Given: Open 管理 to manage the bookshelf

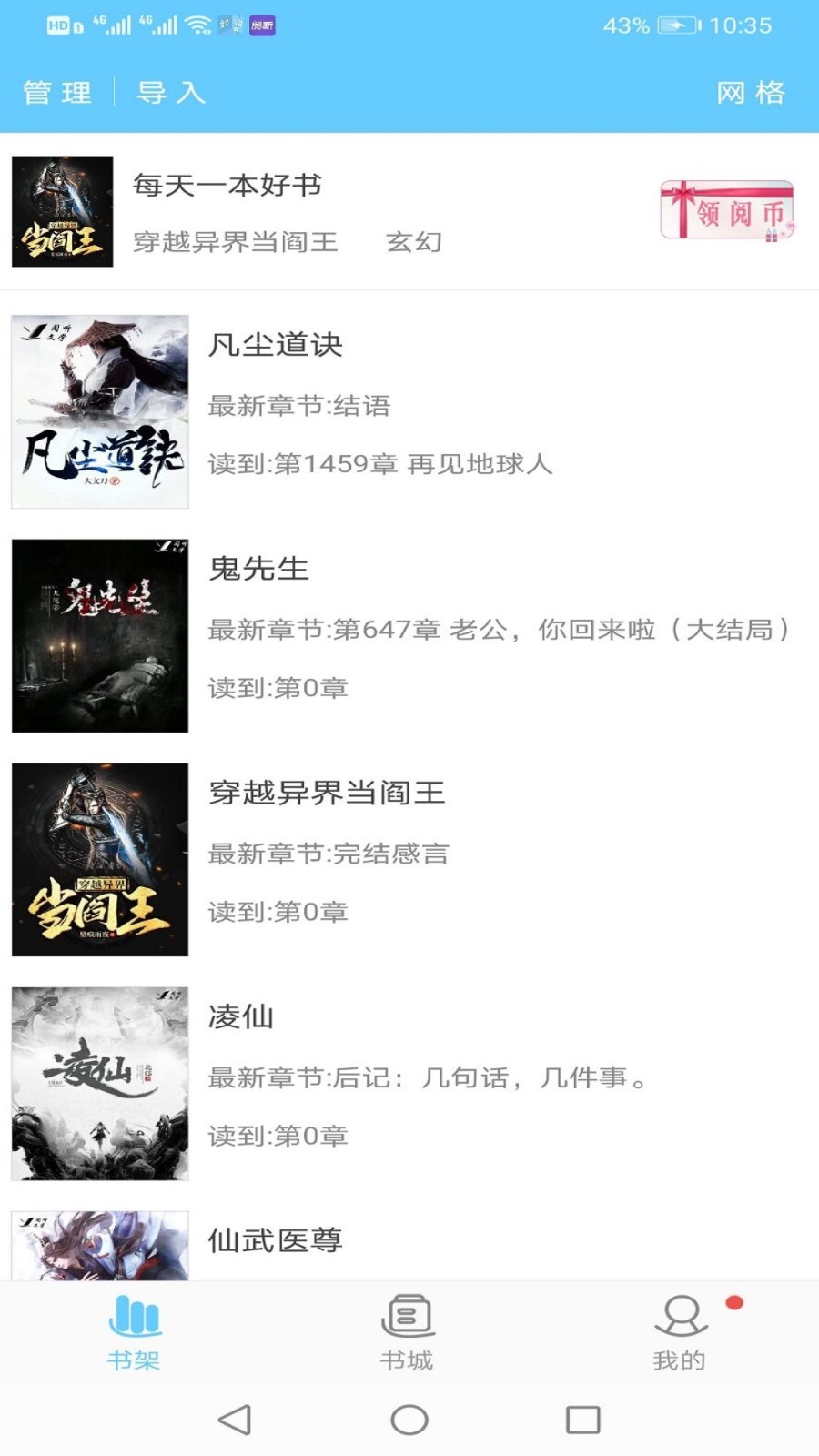Looking at the screenshot, I should coord(57,92).
